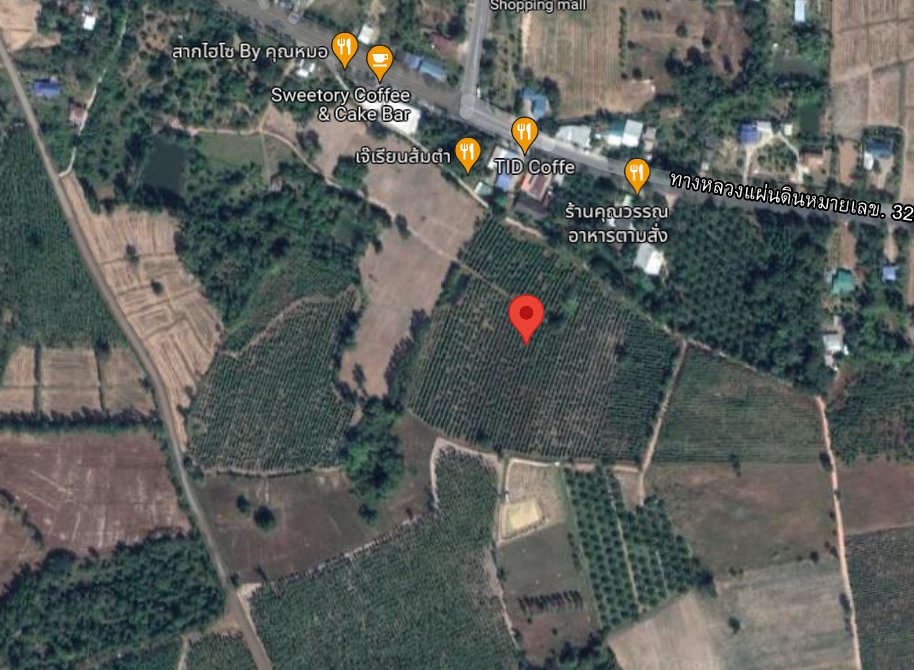This screenshot has height=670, width=914.
Task: Tap the เจ๊เรียนส้มตำ restaurant marker
Action: (x=468, y=153)
